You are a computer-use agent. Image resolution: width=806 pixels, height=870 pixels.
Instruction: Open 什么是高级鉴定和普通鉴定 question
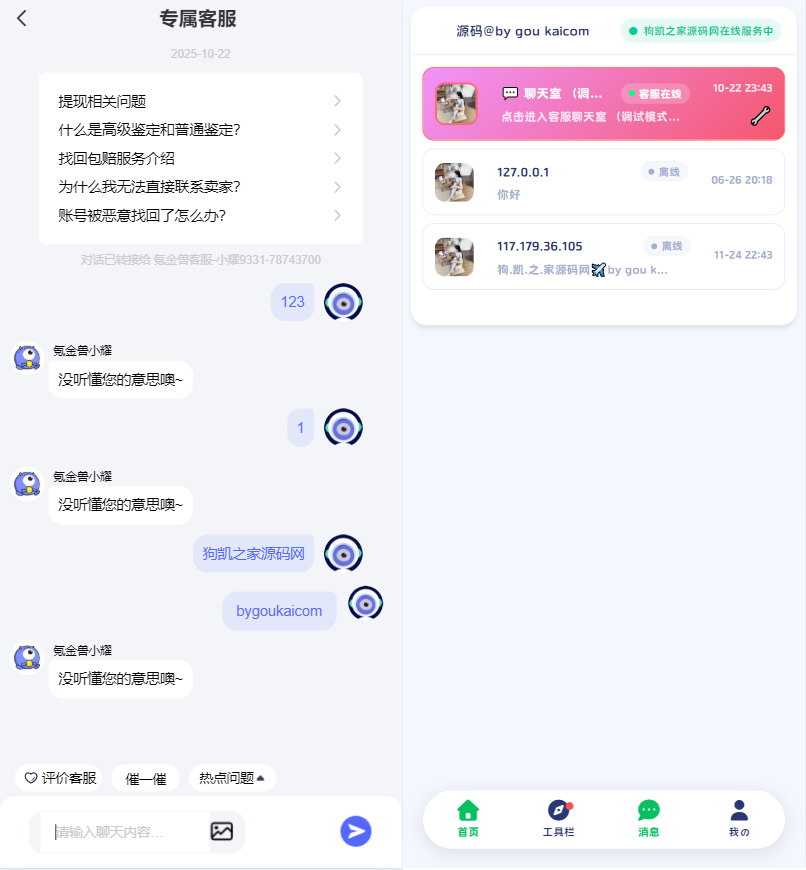click(200, 130)
